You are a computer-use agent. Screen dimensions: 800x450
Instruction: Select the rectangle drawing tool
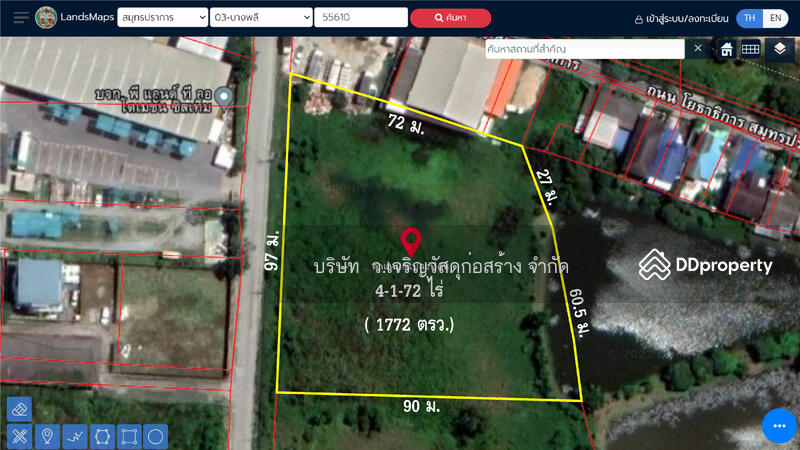(x=129, y=437)
